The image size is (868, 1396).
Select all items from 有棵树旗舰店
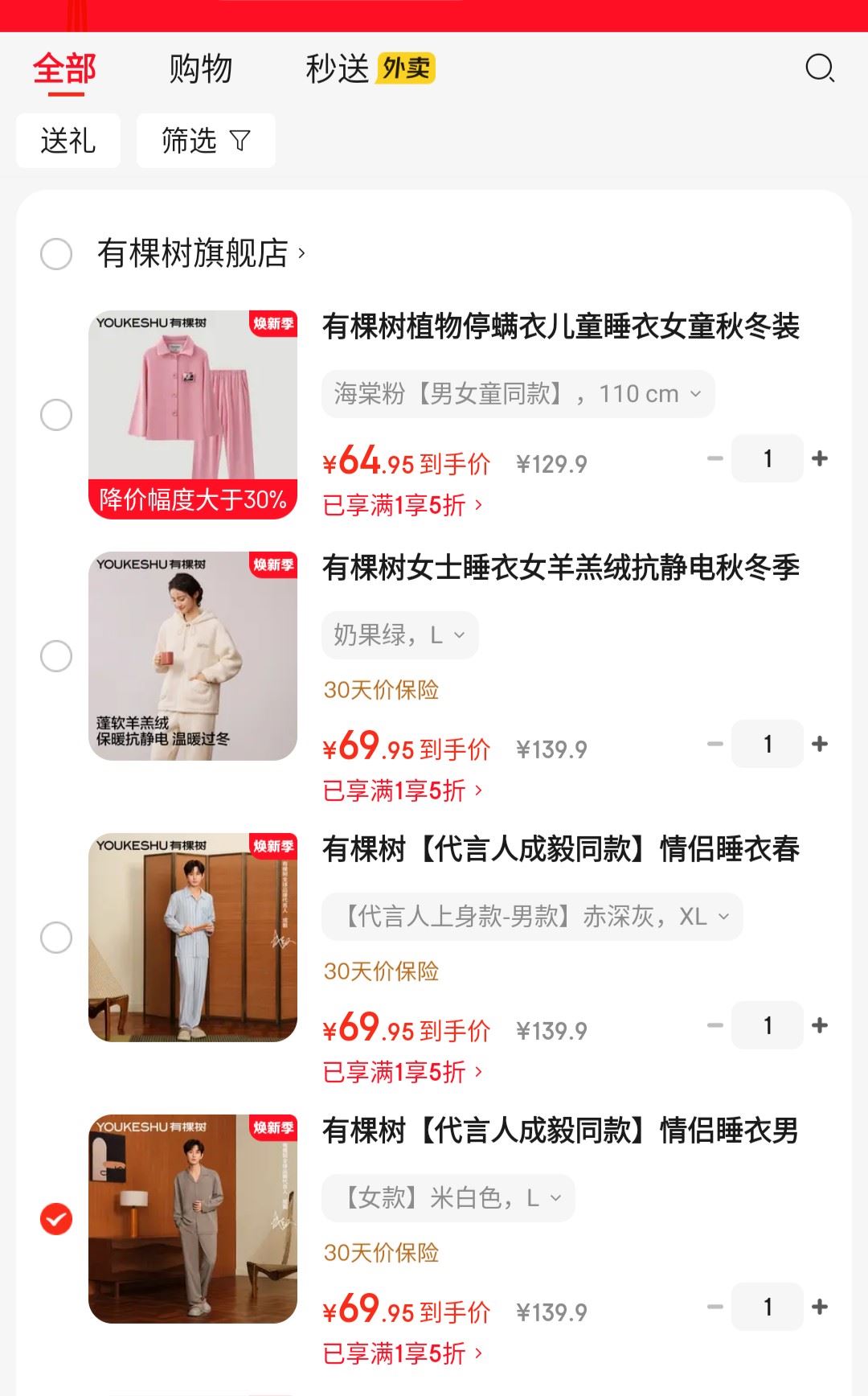tap(56, 254)
